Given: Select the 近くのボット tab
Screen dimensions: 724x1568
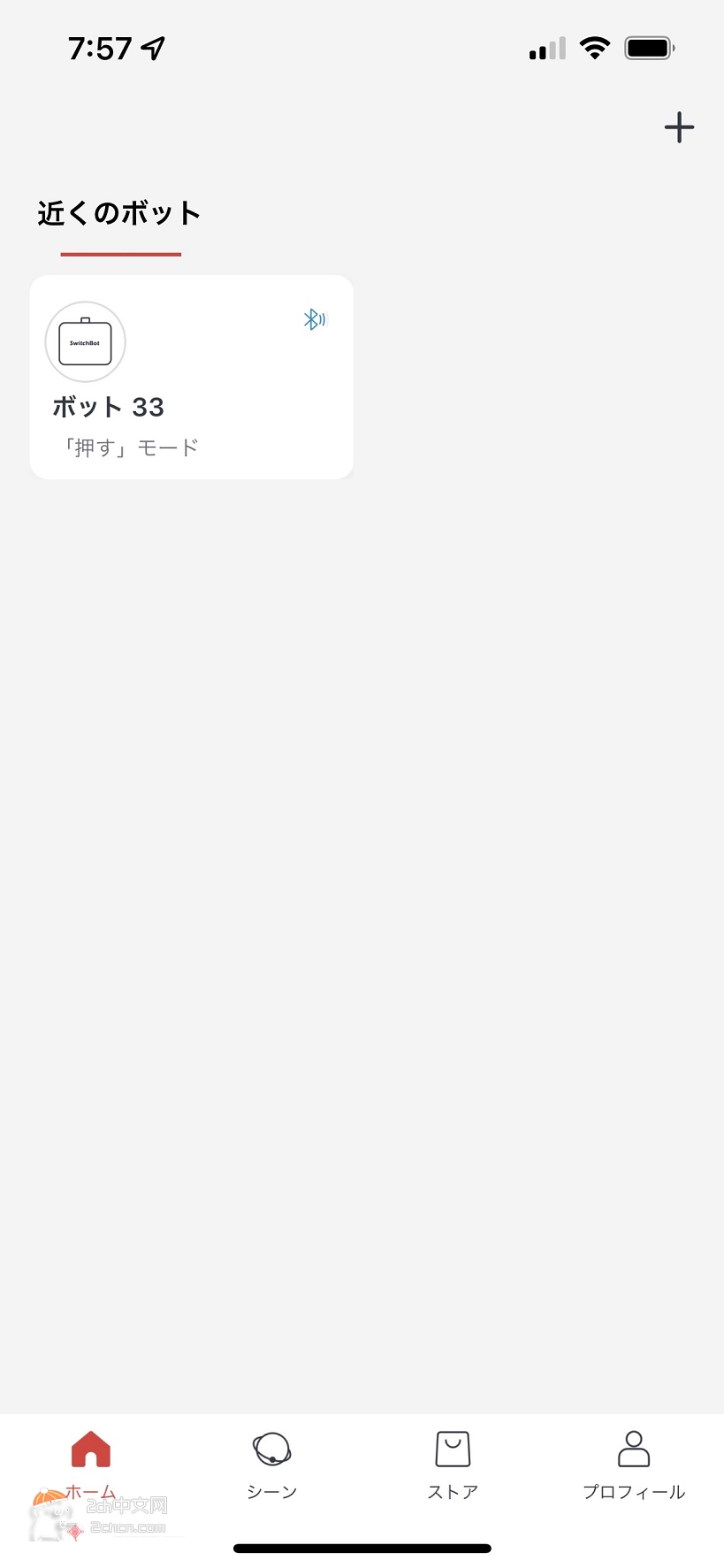Looking at the screenshot, I should pyautogui.click(x=119, y=214).
